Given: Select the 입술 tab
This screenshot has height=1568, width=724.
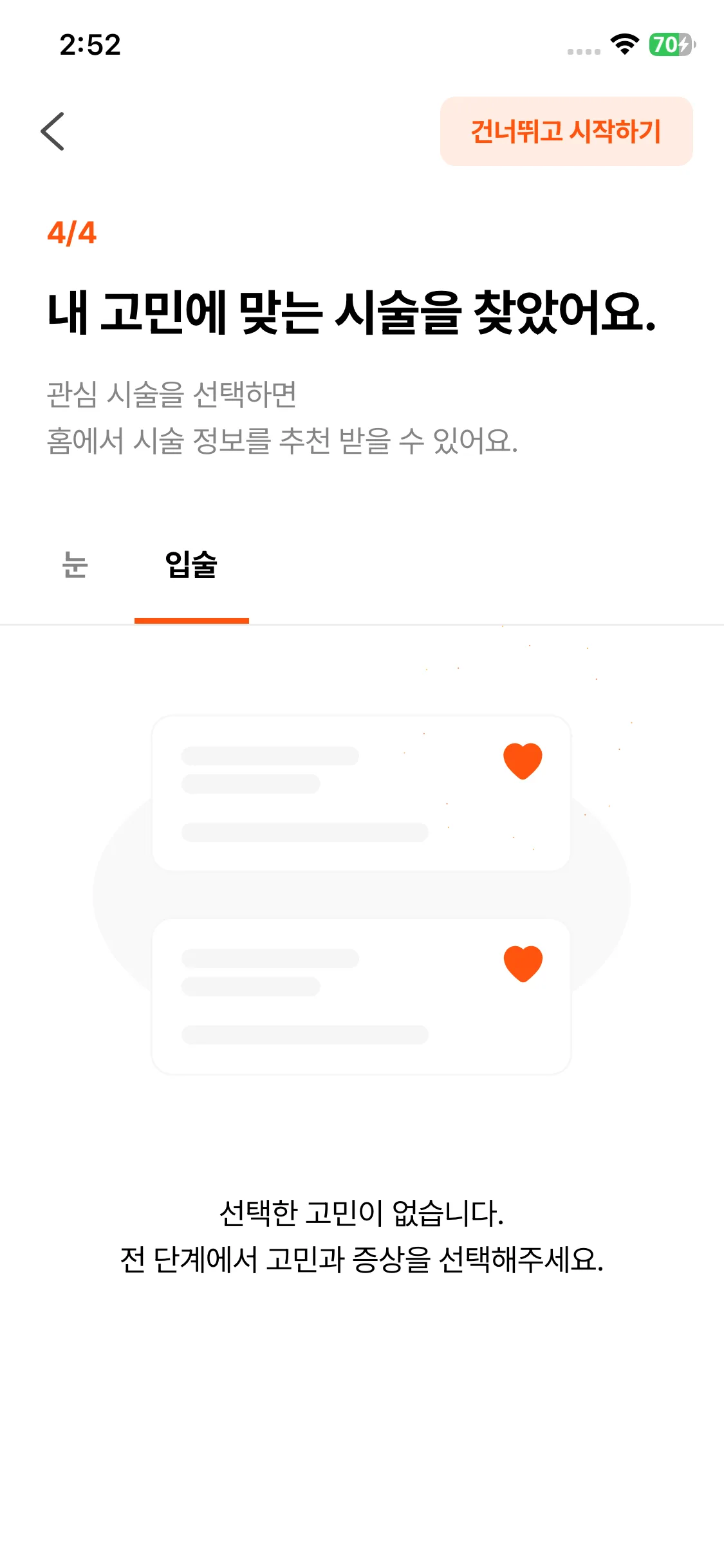Looking at the screenshot, I should pyautogui.click(x=191, y=565).
